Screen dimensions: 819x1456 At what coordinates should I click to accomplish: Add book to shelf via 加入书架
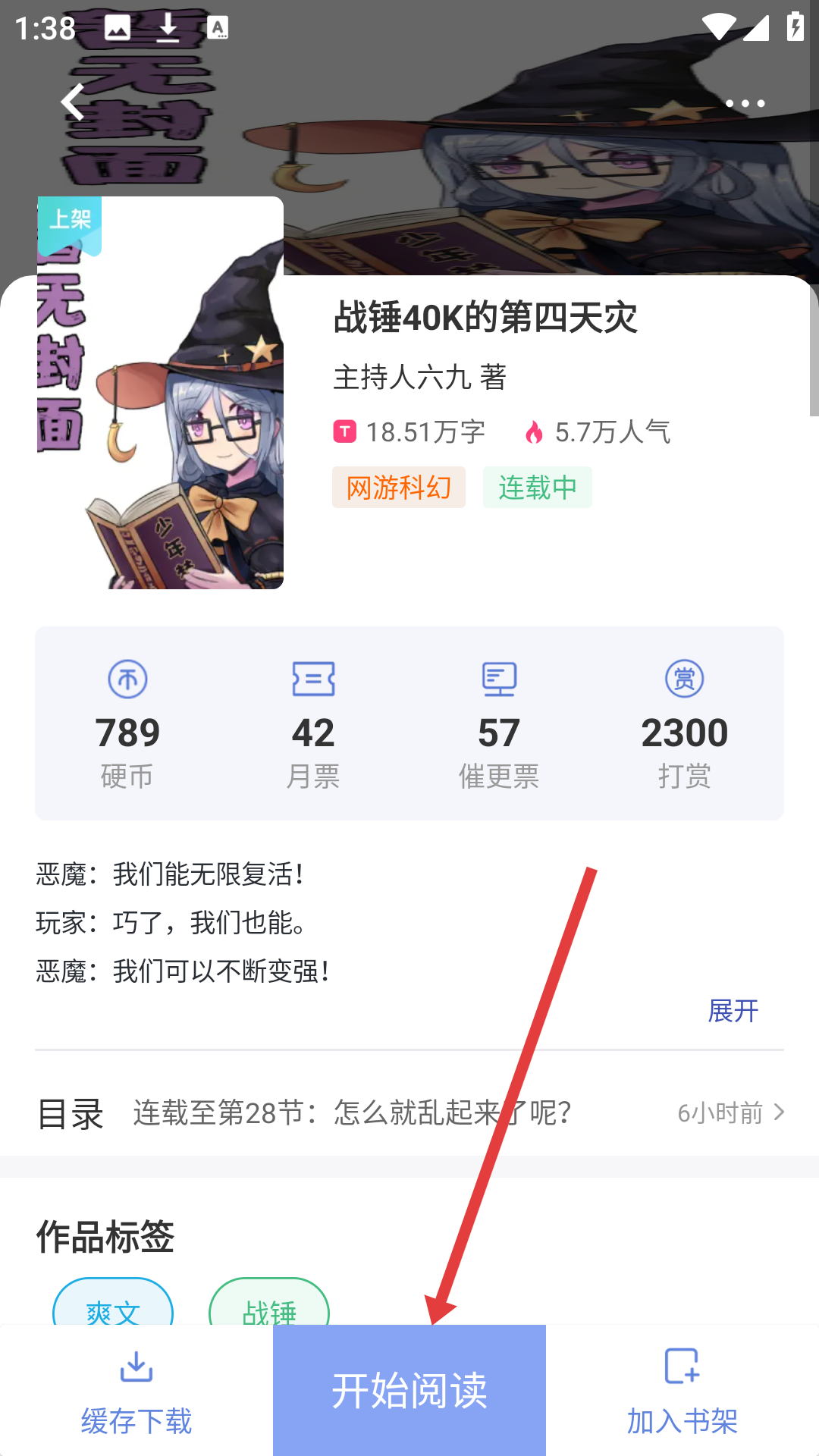click(x=682, y=1392)
